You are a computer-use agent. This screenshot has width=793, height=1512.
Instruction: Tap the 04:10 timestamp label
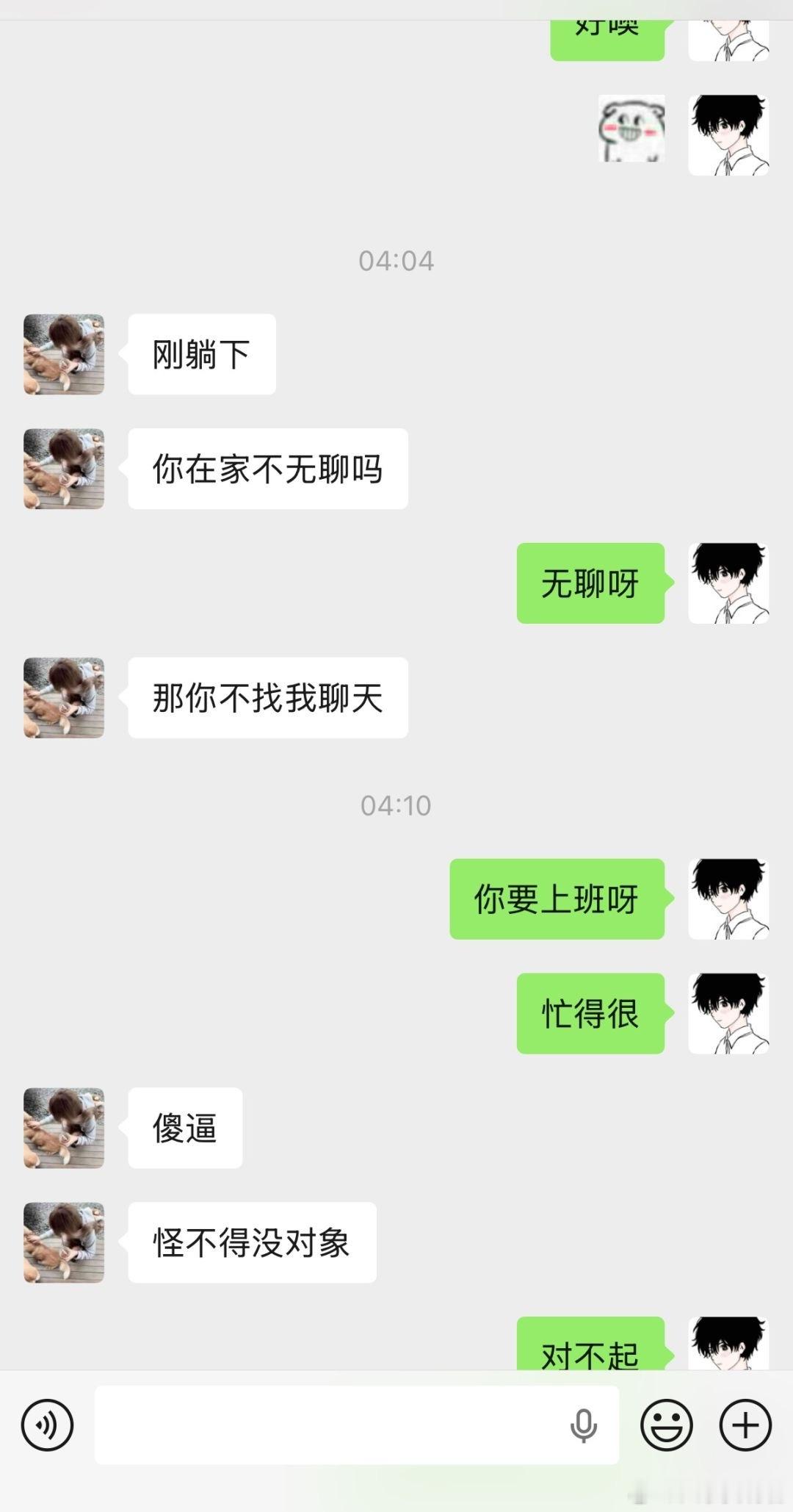(396, 805)
